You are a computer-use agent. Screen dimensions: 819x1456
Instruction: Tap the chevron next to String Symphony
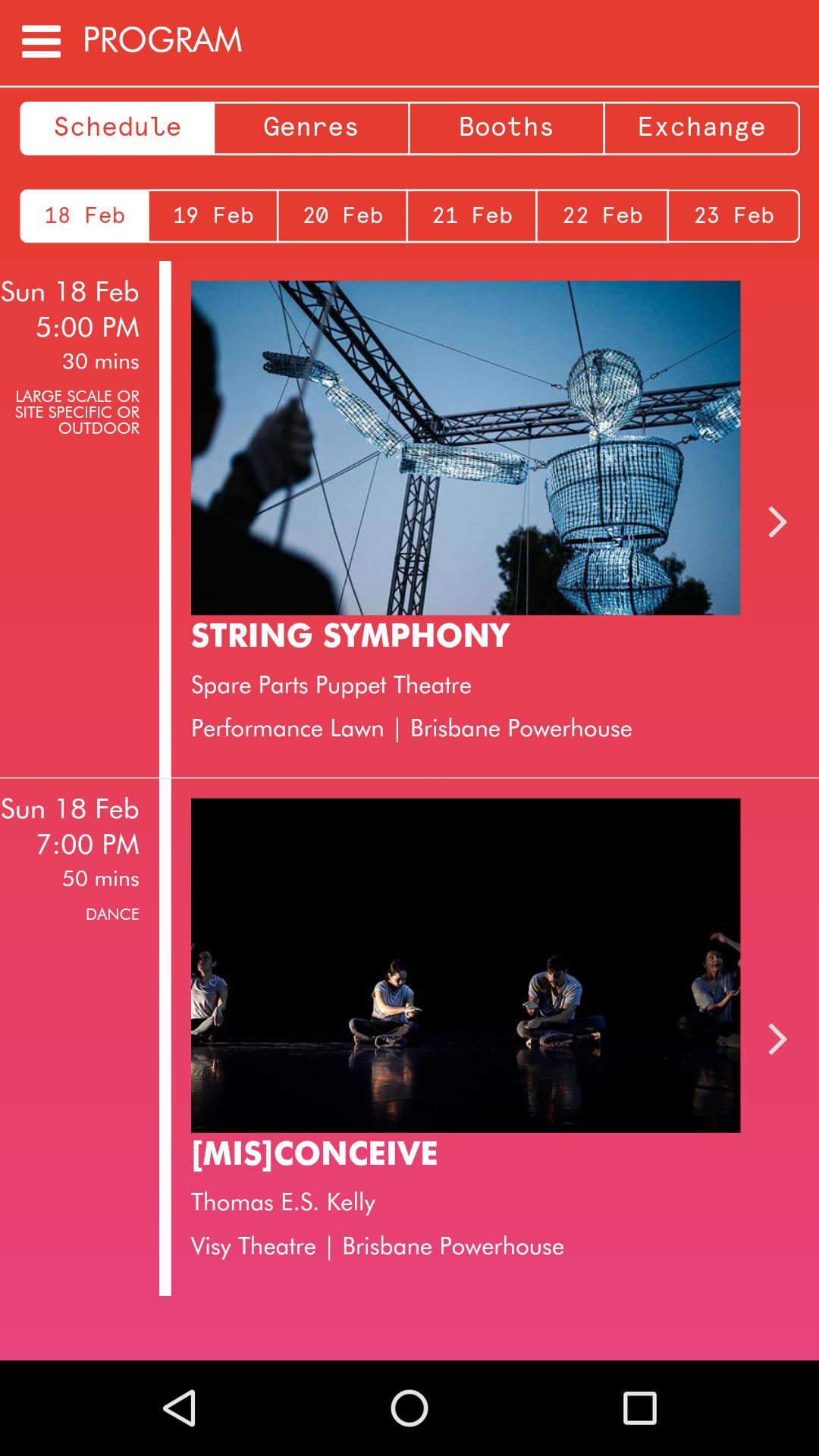click(777, 522)
